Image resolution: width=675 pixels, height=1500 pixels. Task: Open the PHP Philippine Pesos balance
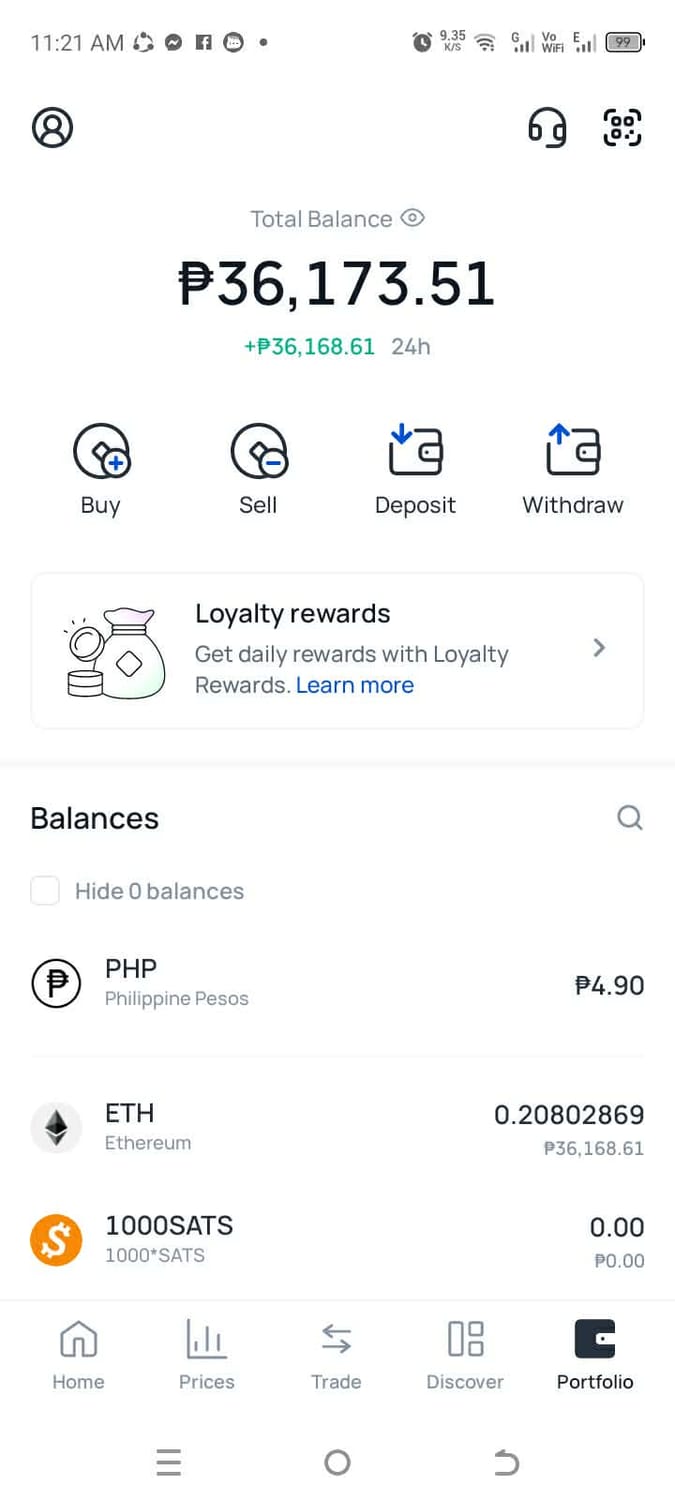(x=337, y=984)
